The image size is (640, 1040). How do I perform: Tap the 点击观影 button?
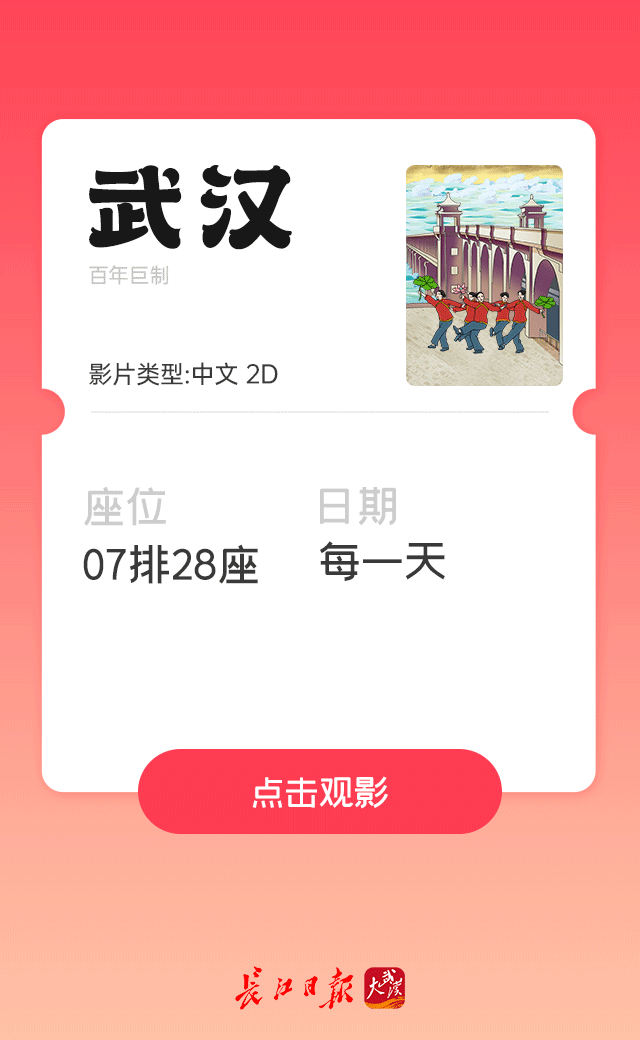[319, 792]
